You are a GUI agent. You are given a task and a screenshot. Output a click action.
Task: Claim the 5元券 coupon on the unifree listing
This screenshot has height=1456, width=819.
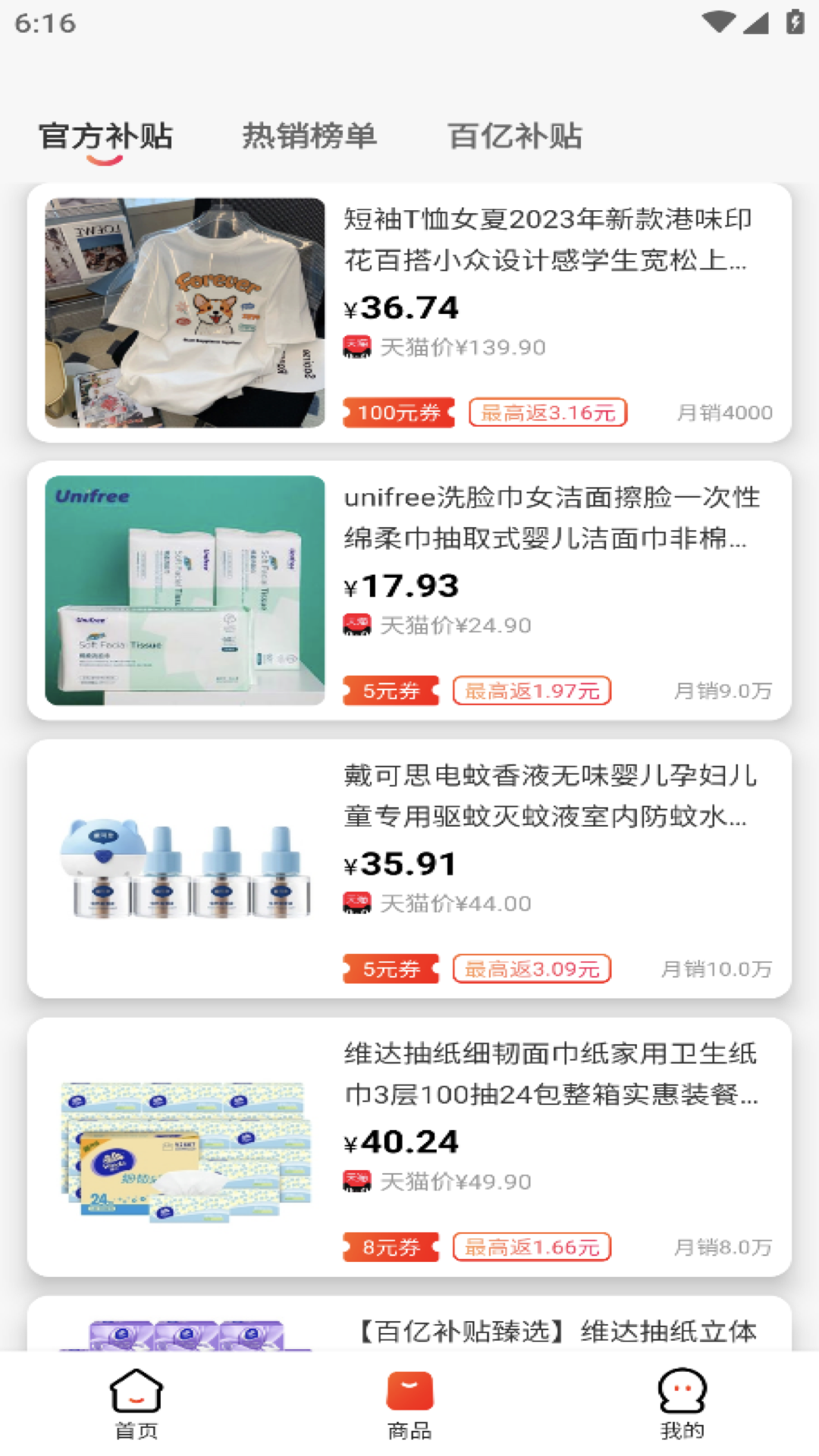tap(390, 691)
